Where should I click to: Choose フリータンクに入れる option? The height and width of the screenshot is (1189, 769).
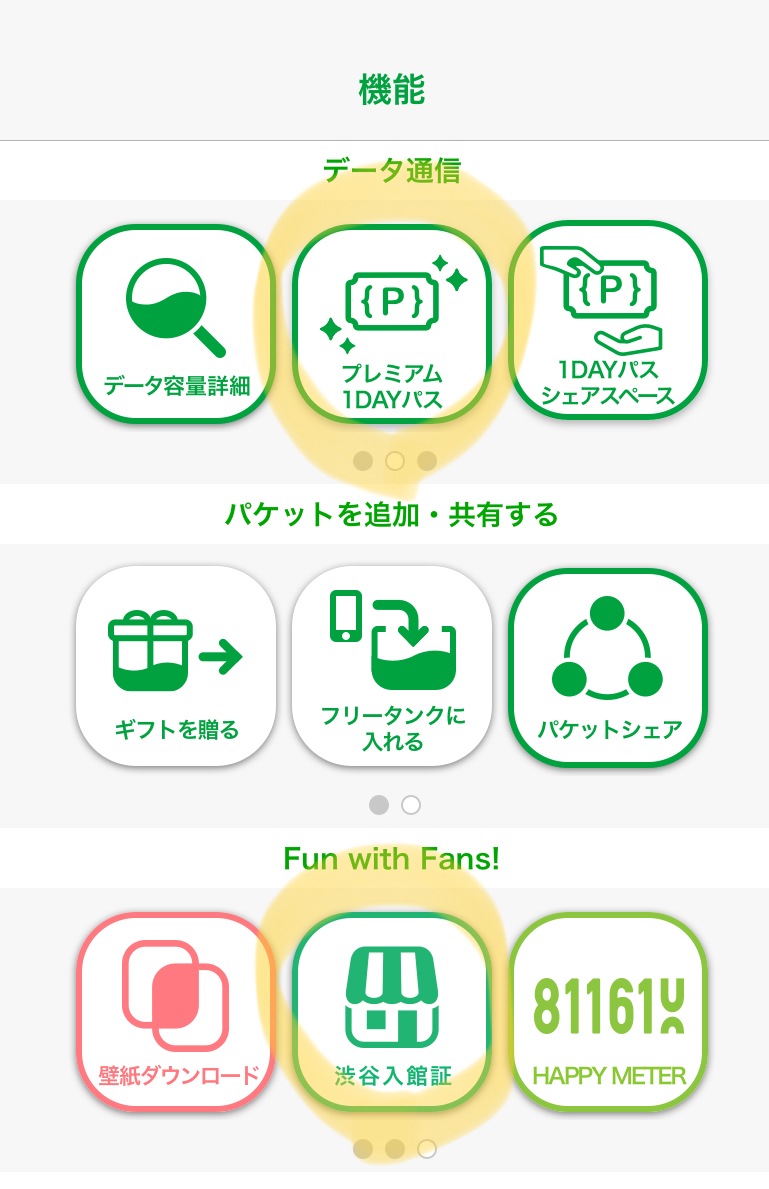tap(392, 667)
